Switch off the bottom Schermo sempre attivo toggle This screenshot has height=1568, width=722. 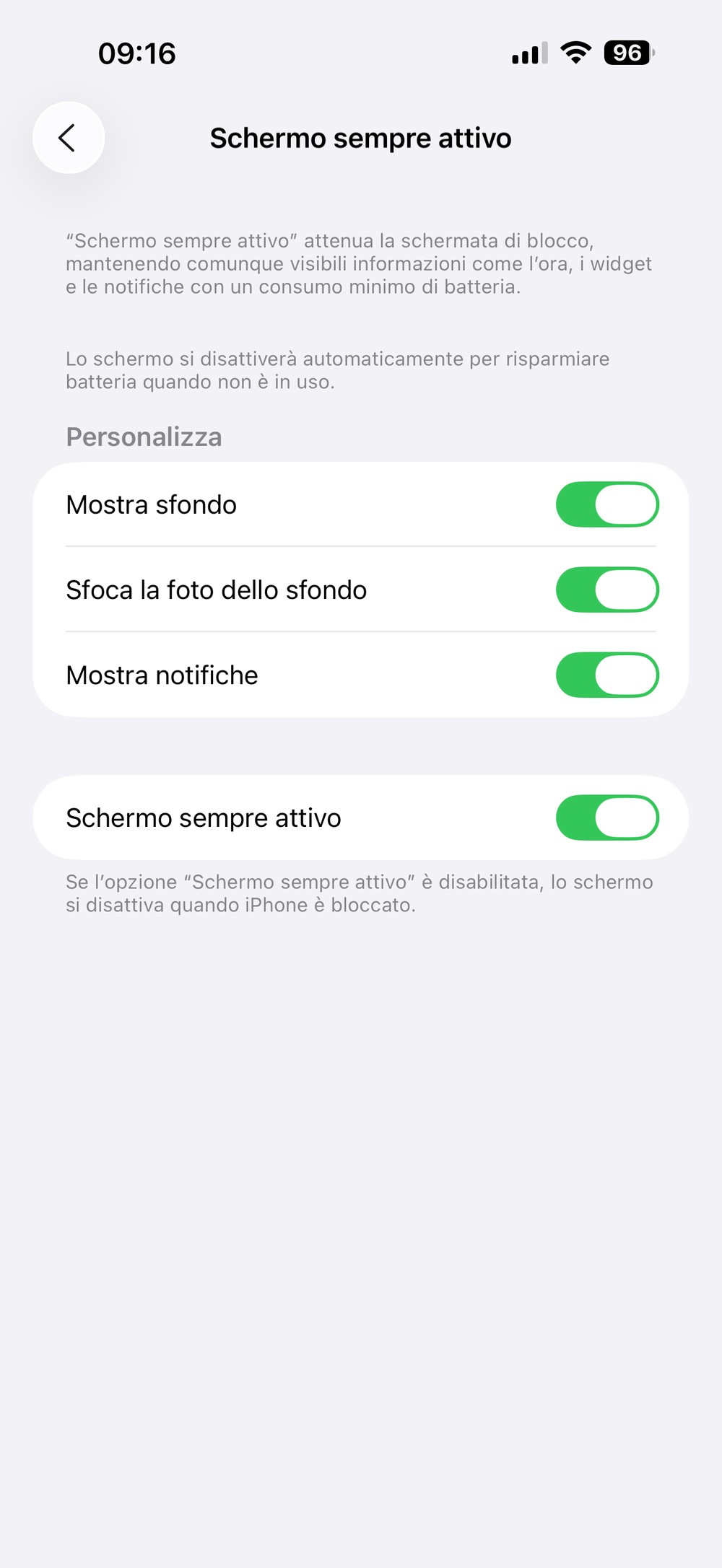click(x=607, y=818)
